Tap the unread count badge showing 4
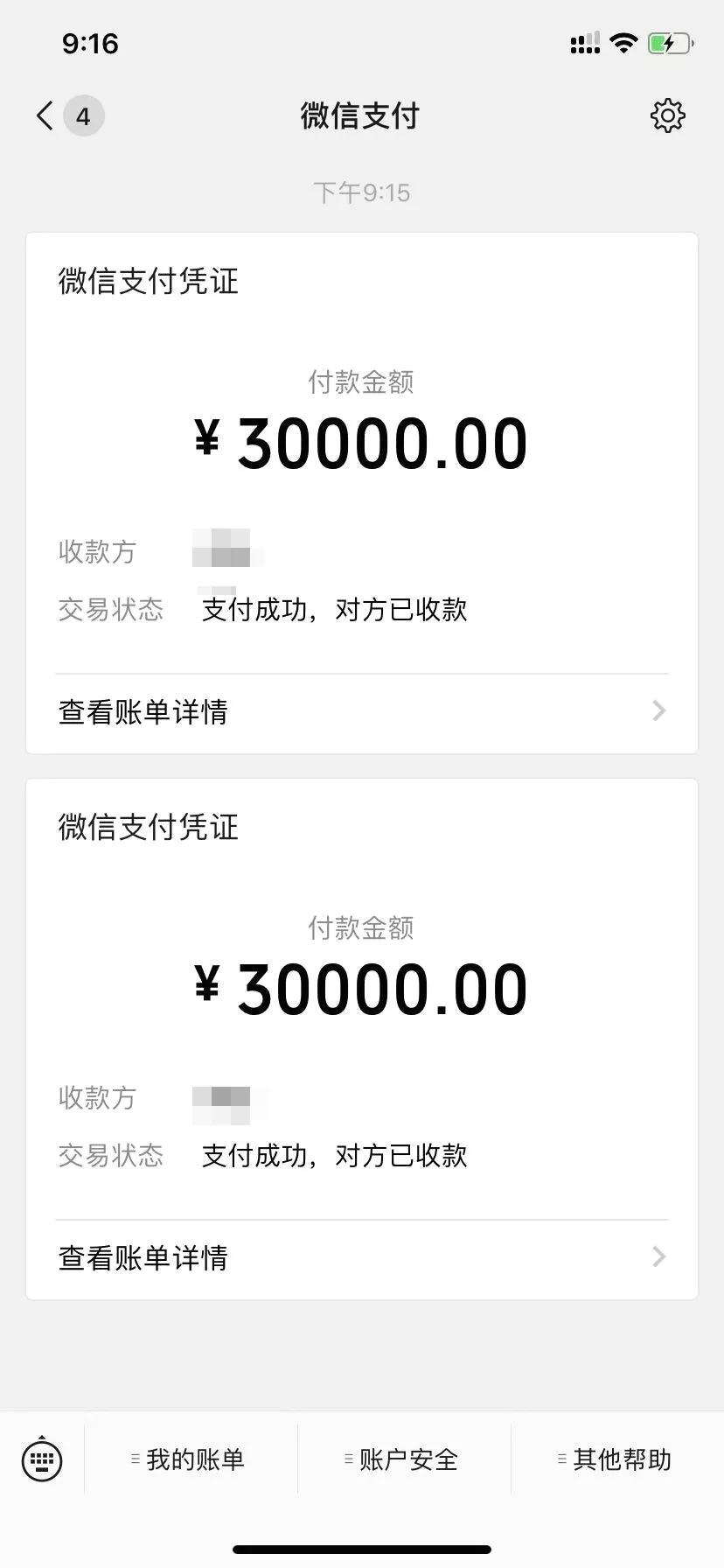 pos(83,115)
